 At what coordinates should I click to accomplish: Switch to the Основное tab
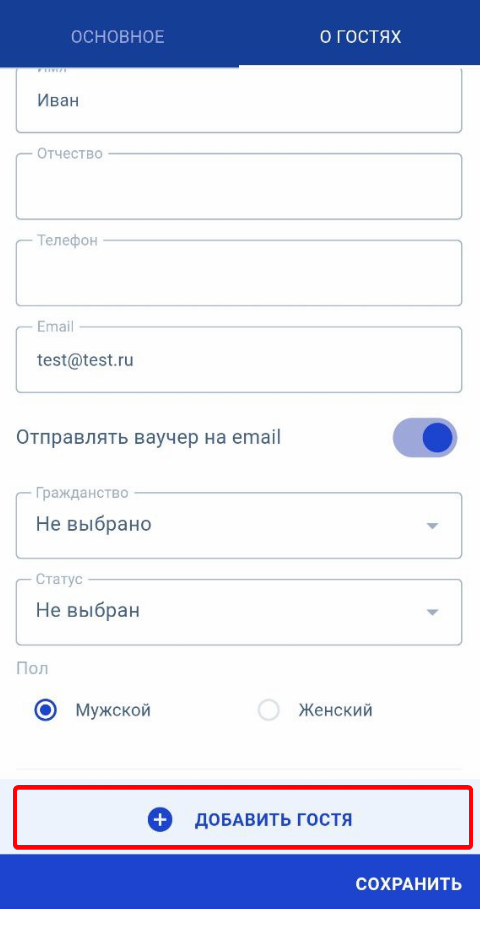click(118, 36)
